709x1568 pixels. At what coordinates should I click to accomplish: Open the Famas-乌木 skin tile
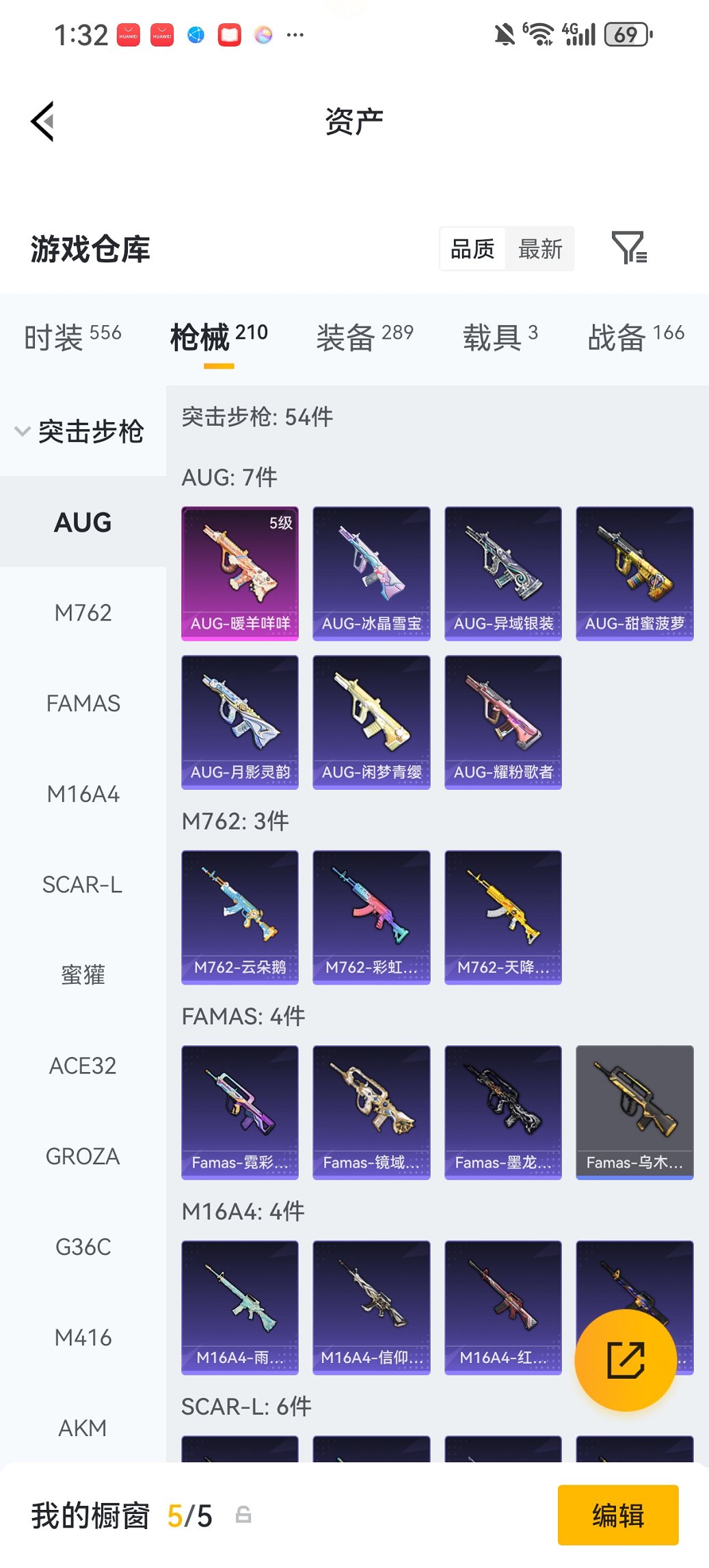634,1112
